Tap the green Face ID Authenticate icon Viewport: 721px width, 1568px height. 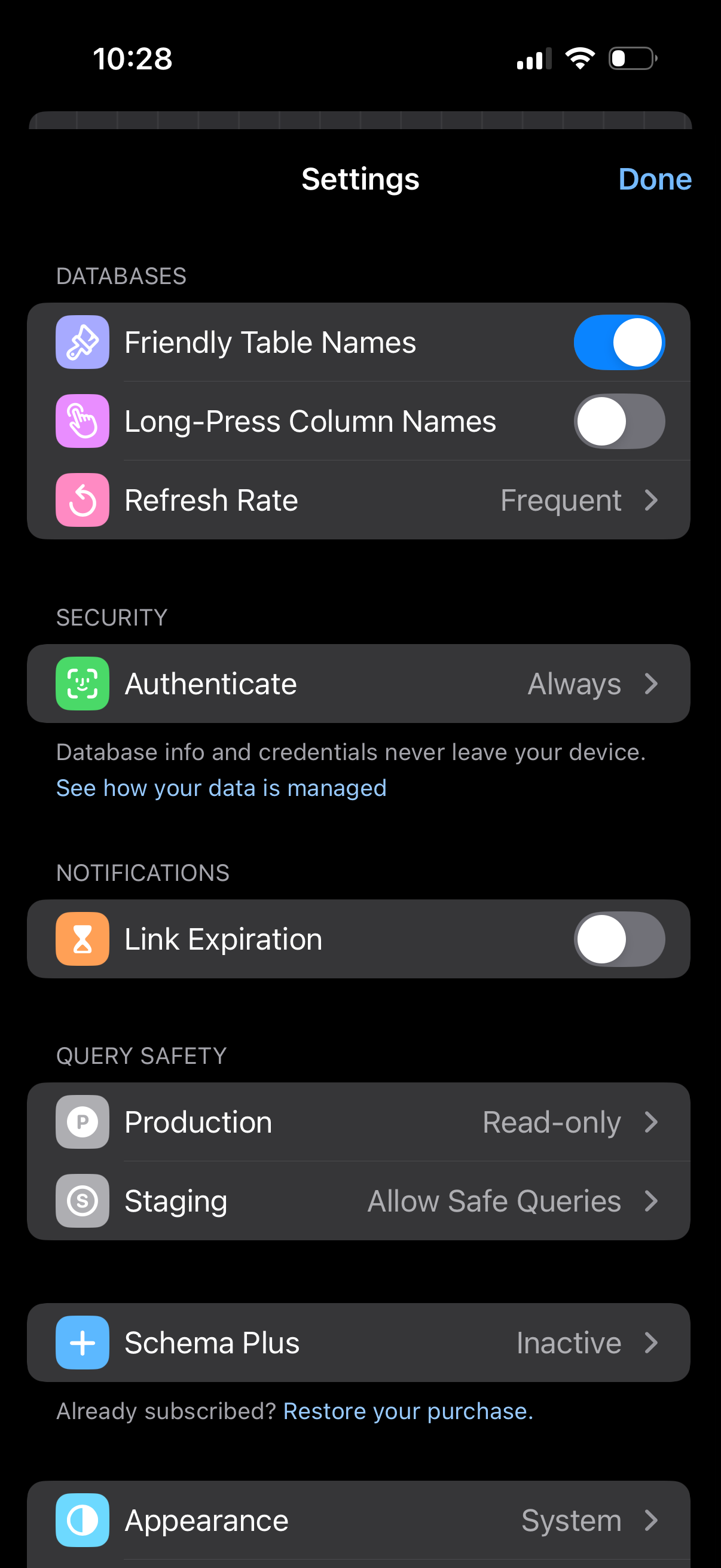point(82,683)
